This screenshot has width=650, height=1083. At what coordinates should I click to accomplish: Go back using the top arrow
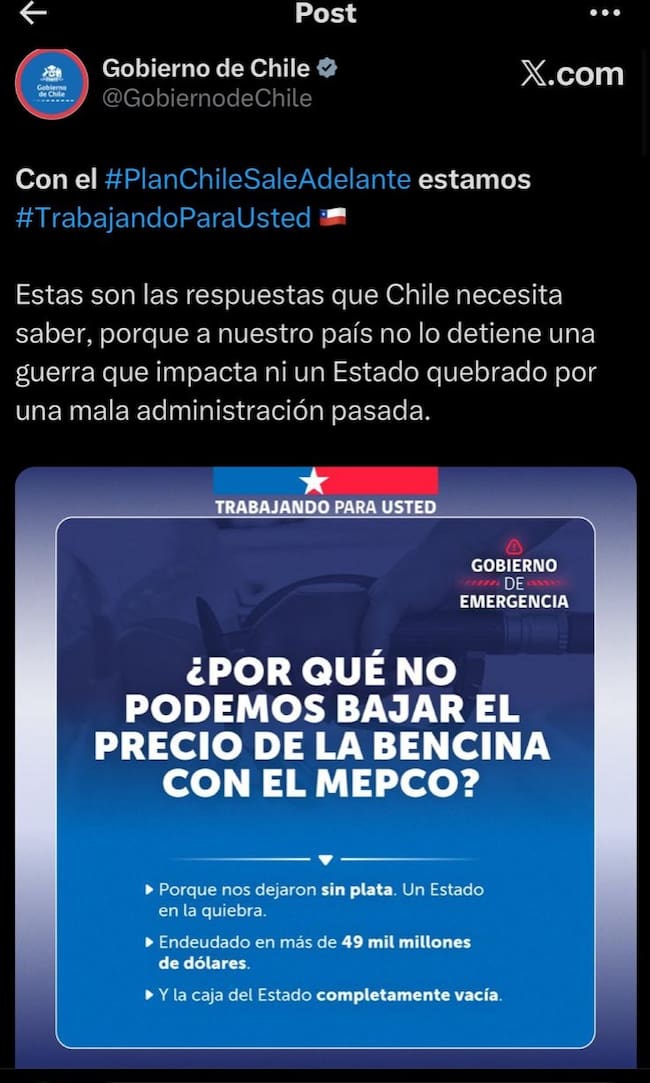[x=33, y=13]
